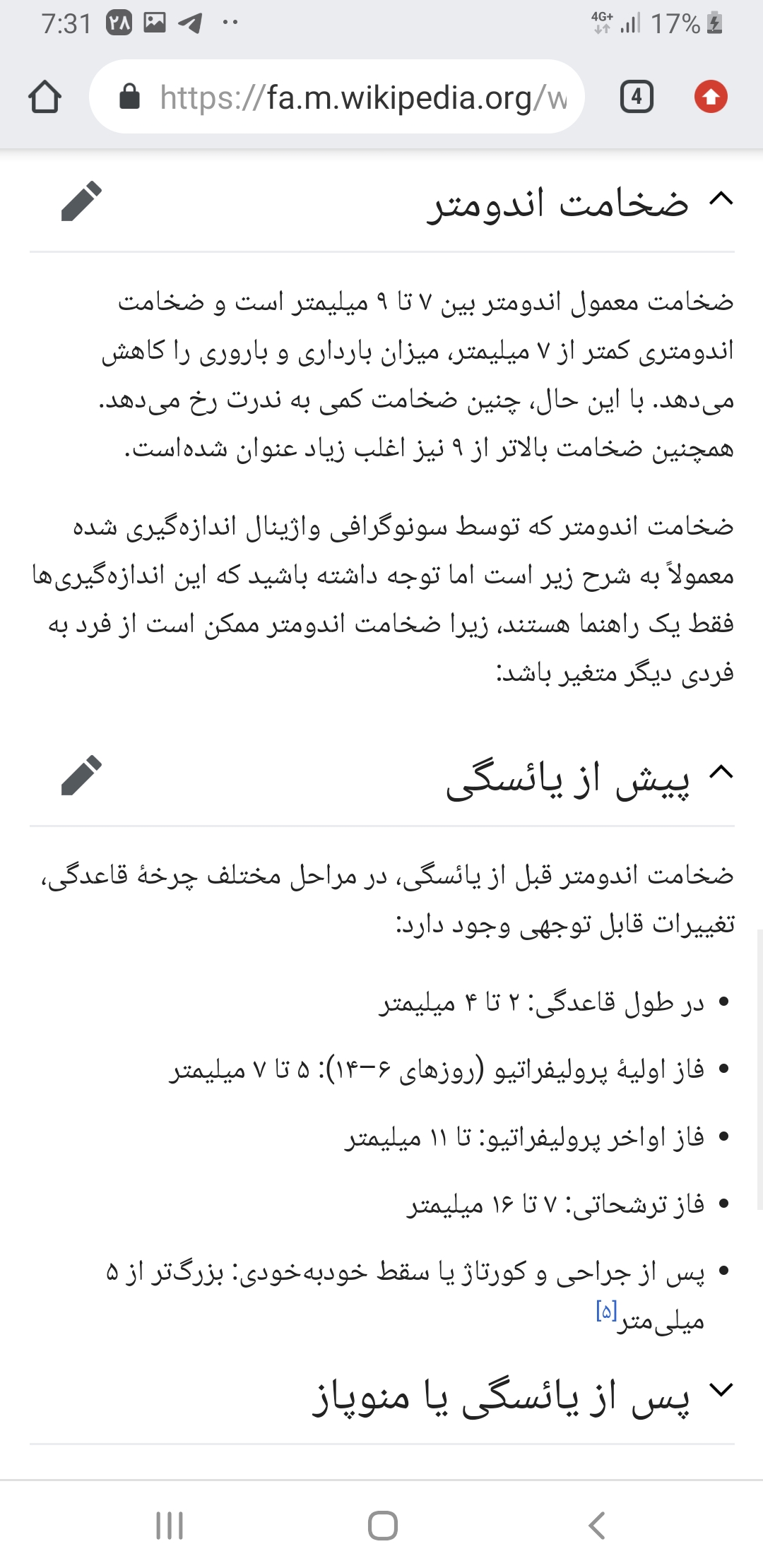Tap the red browser update arrow icon

(x=711, y=97)
